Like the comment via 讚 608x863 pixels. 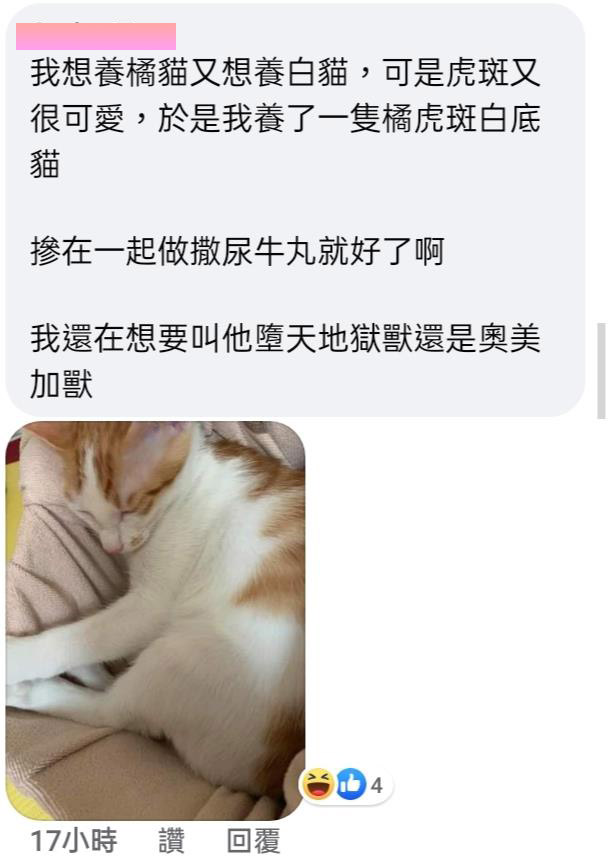tap(171, 842)
